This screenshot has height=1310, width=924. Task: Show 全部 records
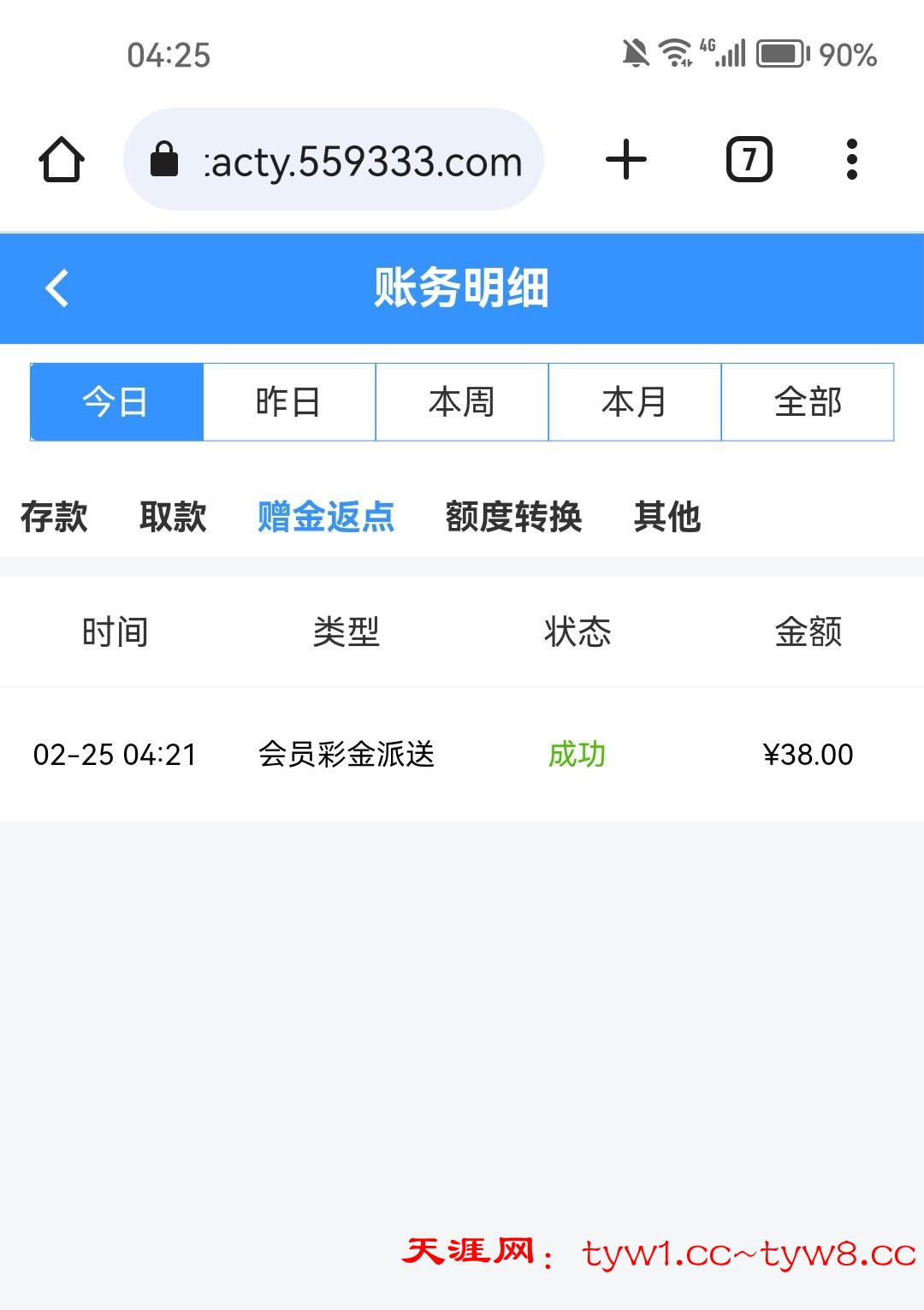point(808,402)
